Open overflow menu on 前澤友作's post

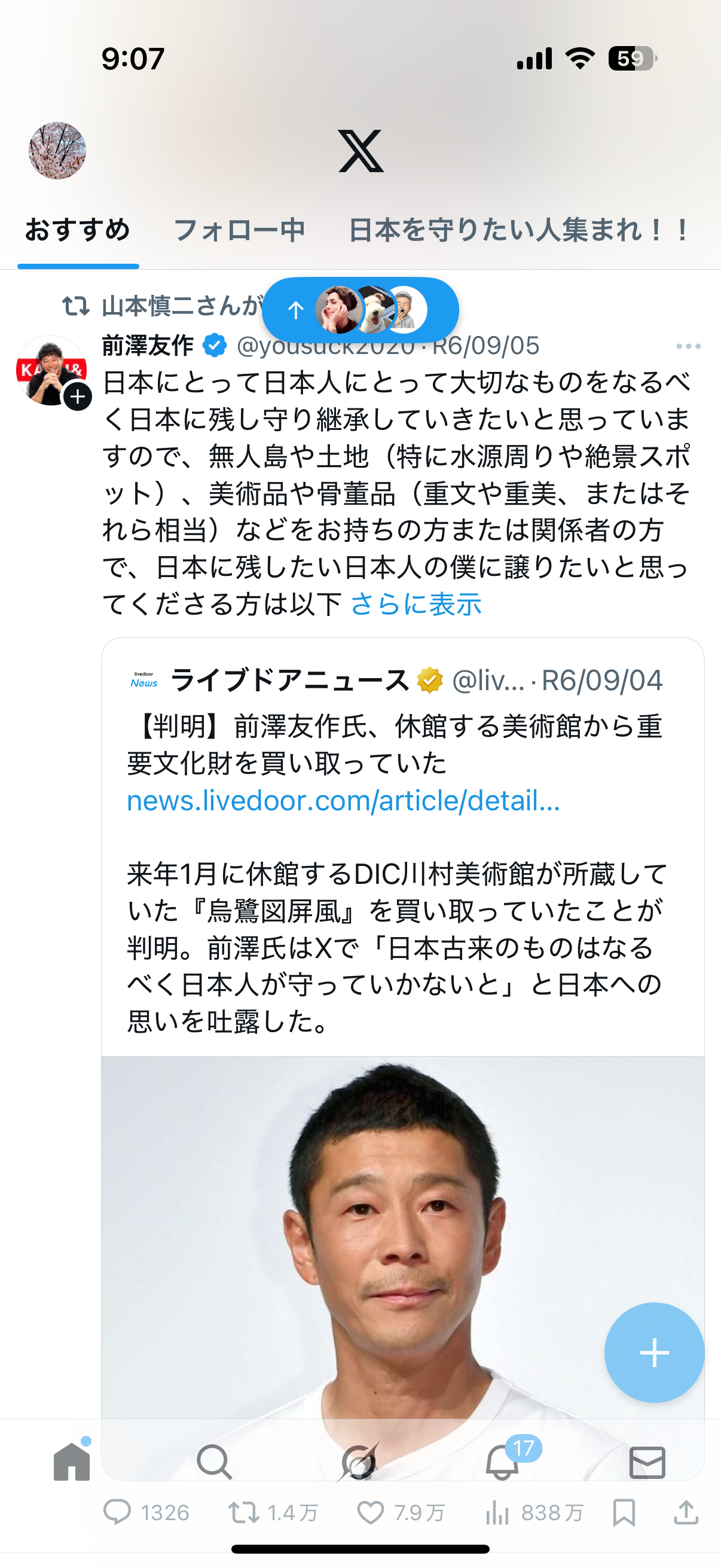point(688,346)
